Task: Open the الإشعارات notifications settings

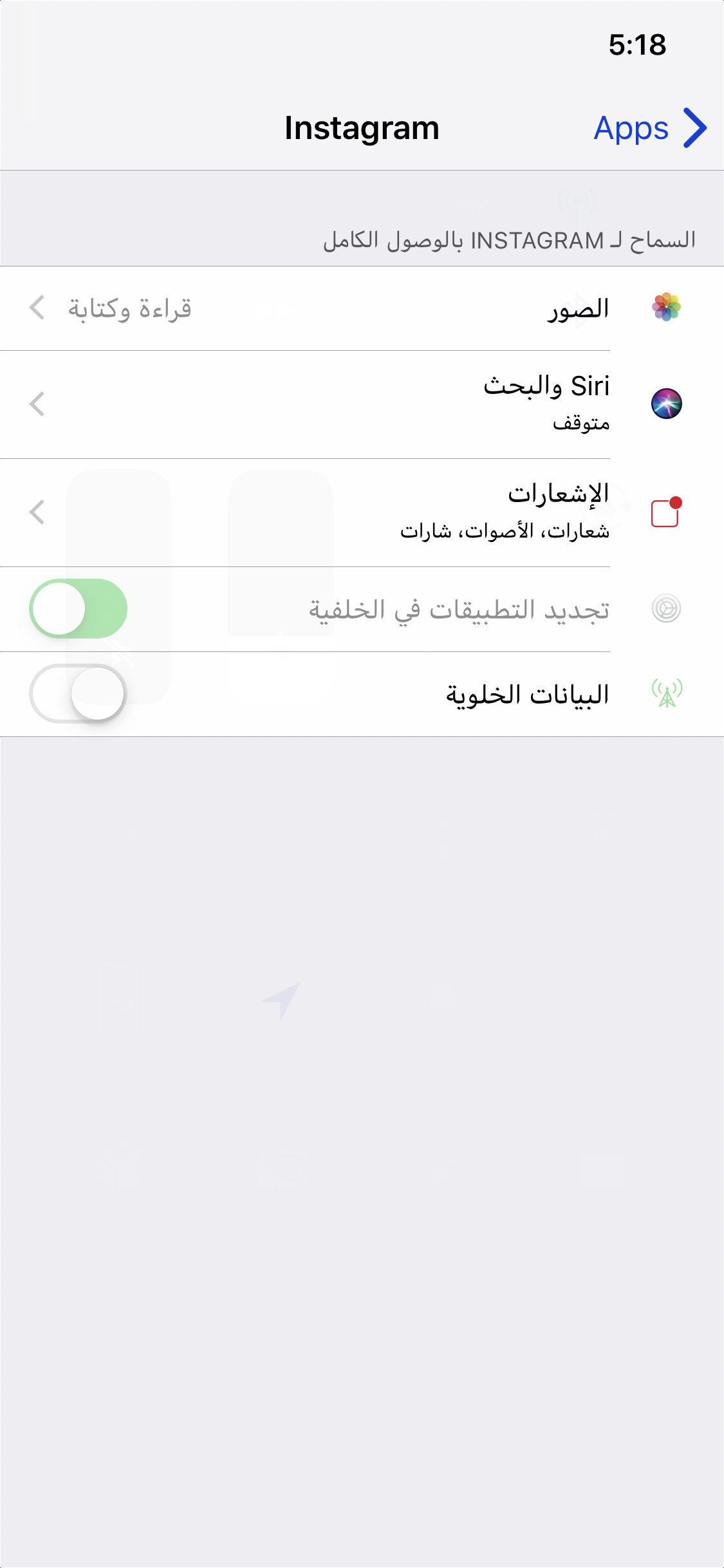Action: click(362, 512)
